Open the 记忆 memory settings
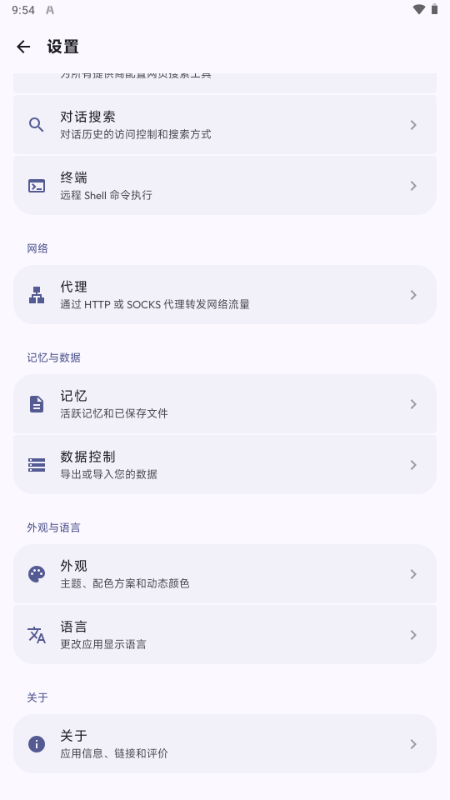Viewport: 450px width, 800px height. 225,404
